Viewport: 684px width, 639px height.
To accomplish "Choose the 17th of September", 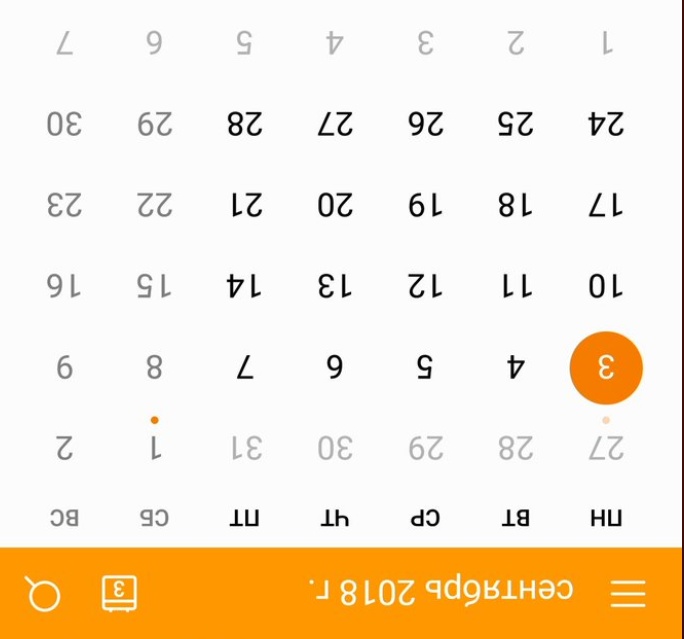I will [605, 206].
